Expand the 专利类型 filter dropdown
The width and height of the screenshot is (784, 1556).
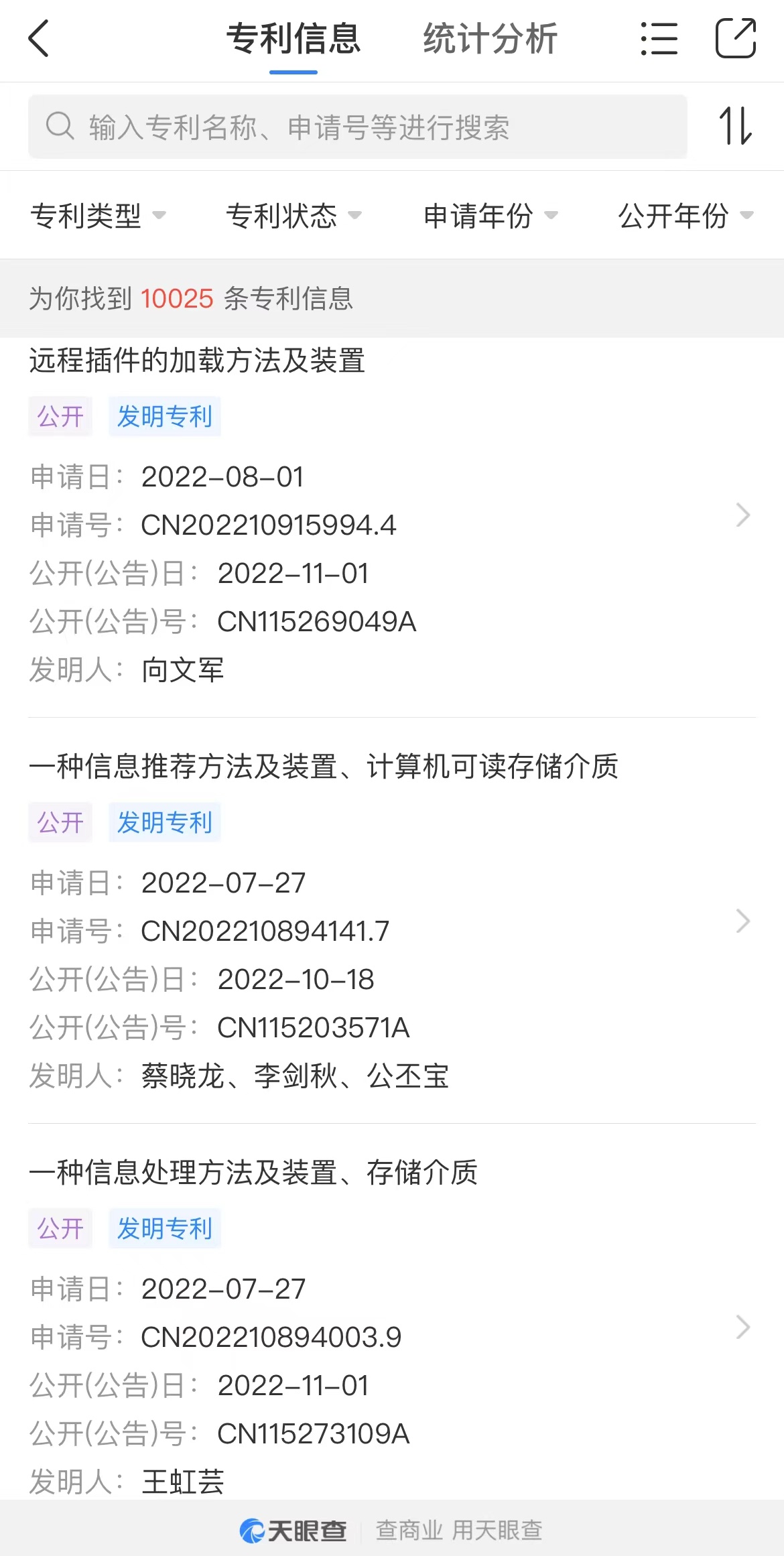pos(98,216)
